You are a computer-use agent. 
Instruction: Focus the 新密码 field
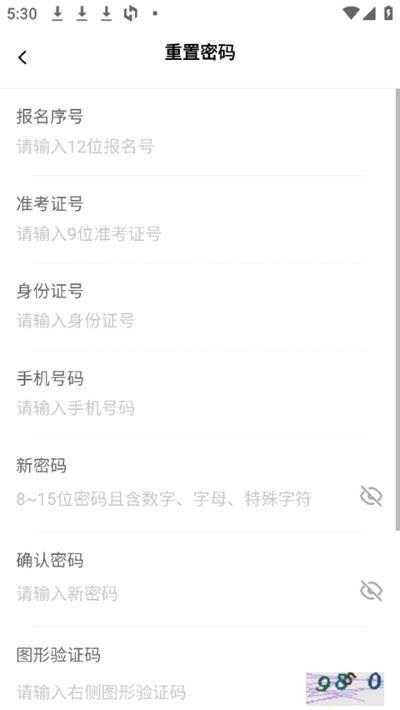[x=183, y=499]
